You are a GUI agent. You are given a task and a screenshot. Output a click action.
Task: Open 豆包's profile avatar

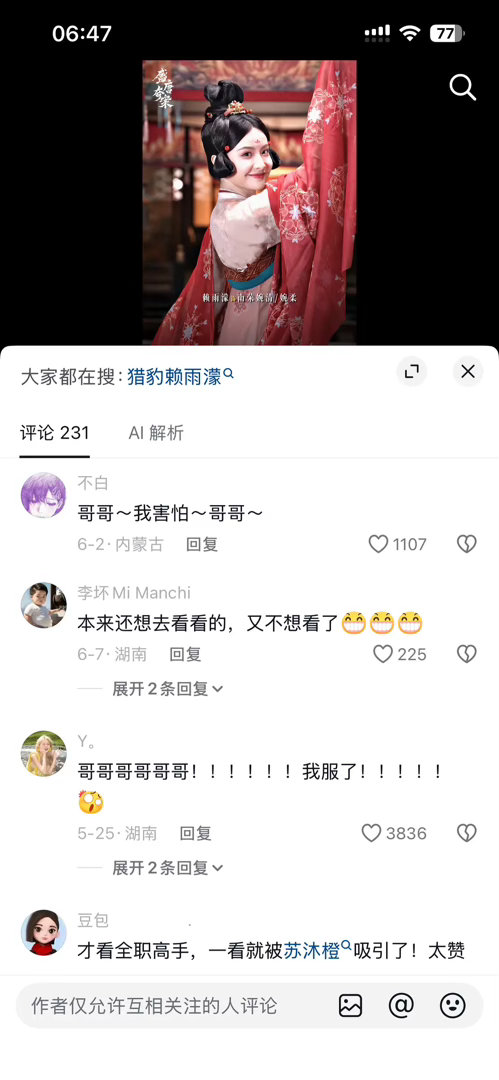(44, 933)
